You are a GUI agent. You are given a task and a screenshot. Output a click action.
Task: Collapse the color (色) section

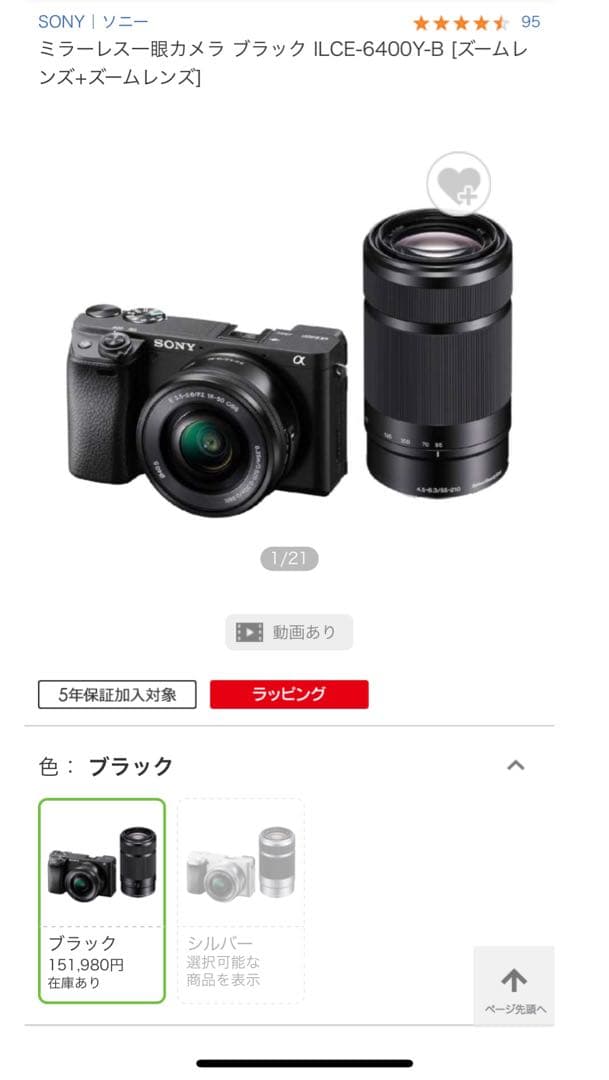515,766
